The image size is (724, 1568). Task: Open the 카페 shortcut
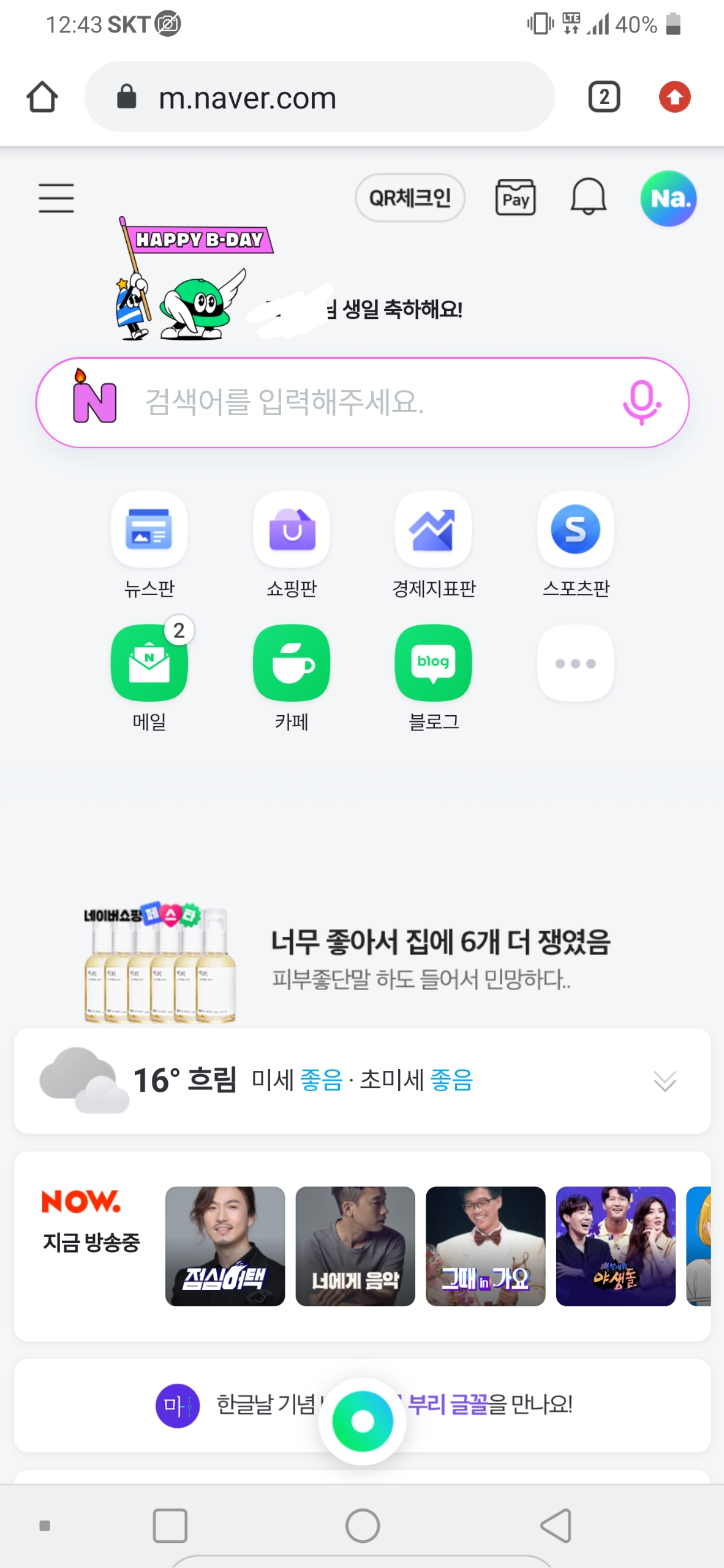pos(292,677)
